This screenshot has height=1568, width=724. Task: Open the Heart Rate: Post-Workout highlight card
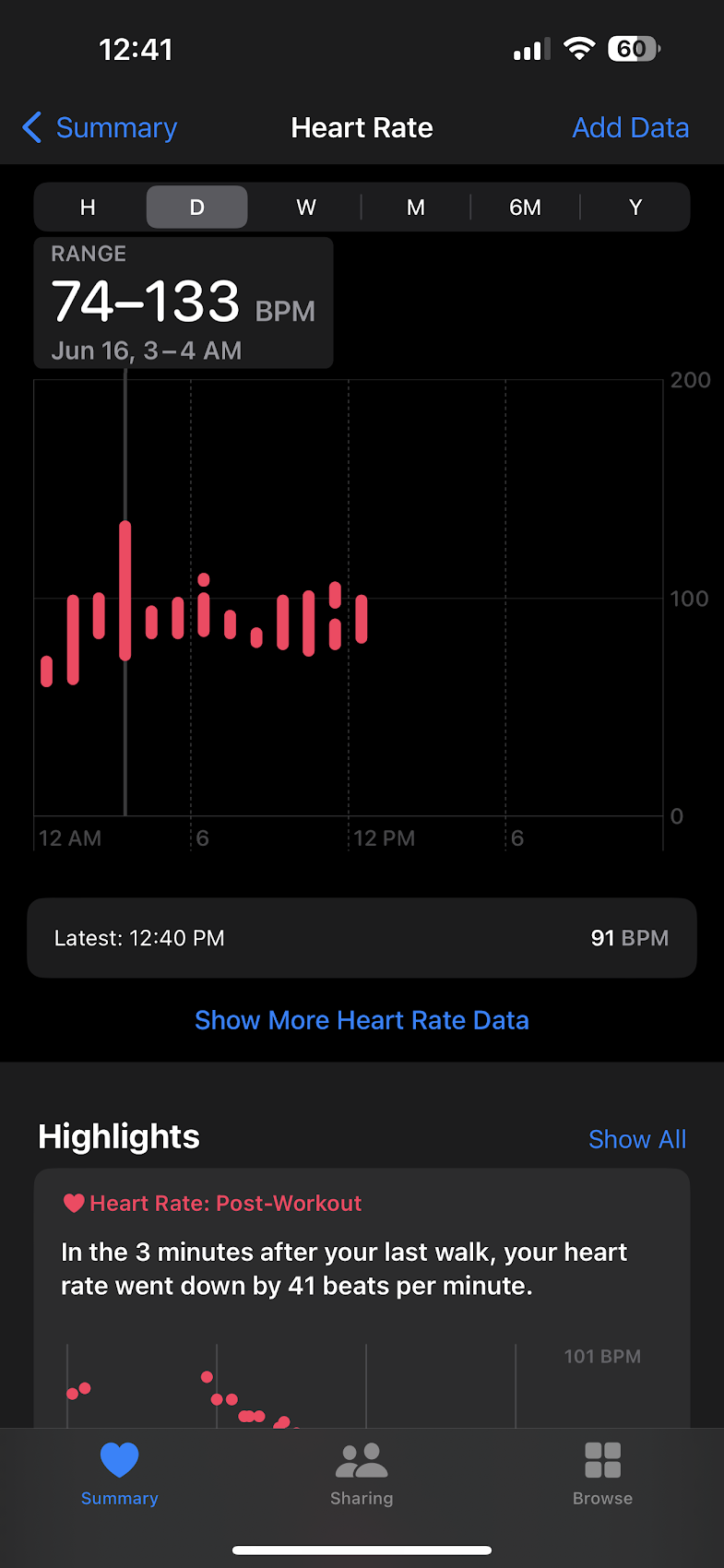click(x=362, y=1299)
